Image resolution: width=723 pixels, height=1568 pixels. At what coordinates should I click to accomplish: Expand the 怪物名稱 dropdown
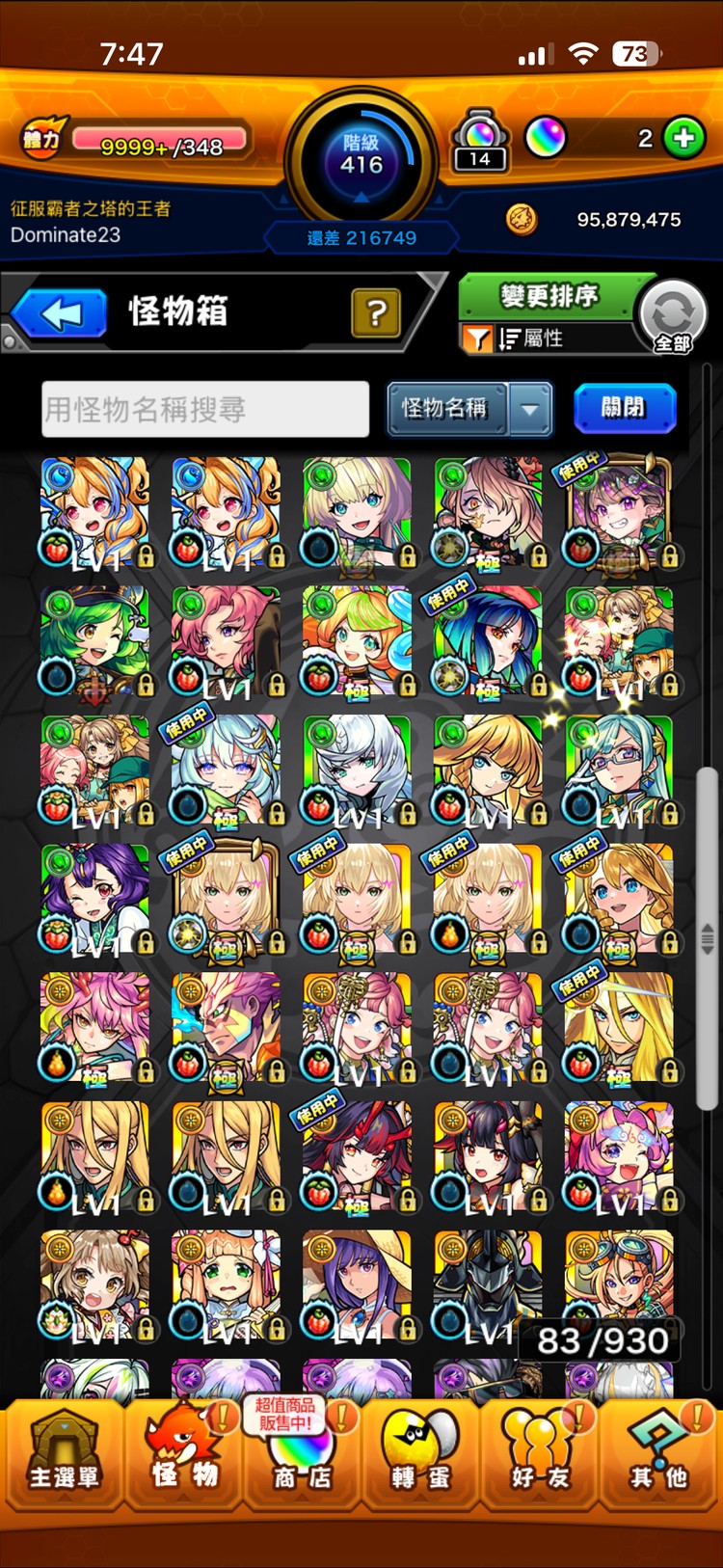click(x=529, y=409)
